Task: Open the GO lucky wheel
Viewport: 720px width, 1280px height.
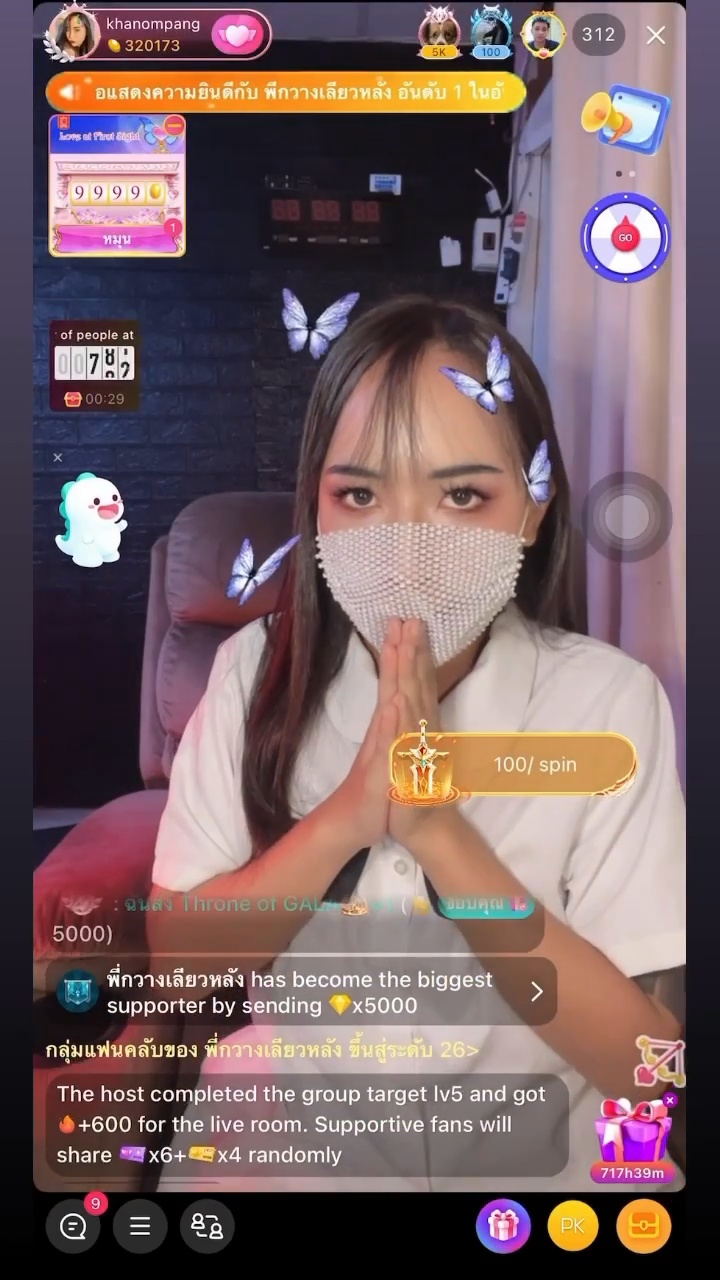Action: tap(625, 238)
